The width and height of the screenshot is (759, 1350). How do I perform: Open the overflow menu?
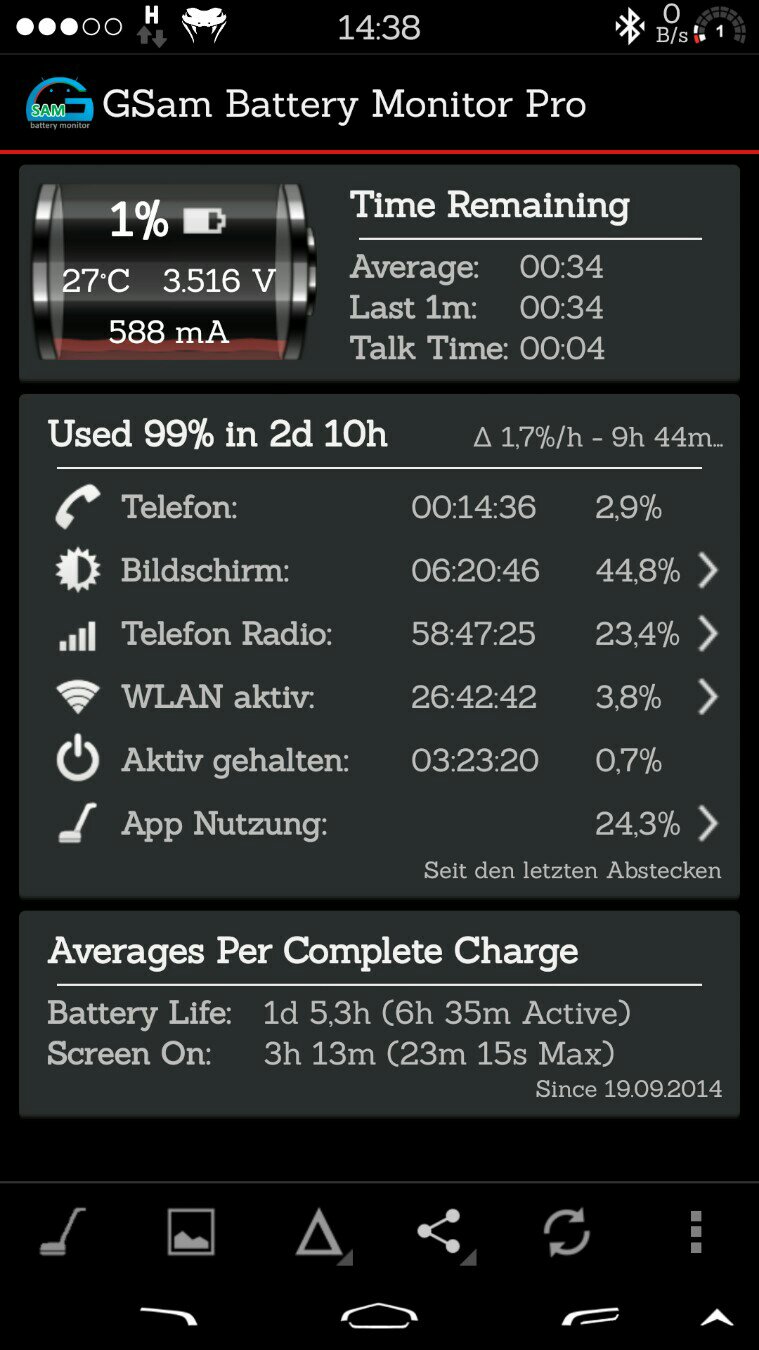(696, 1232)
